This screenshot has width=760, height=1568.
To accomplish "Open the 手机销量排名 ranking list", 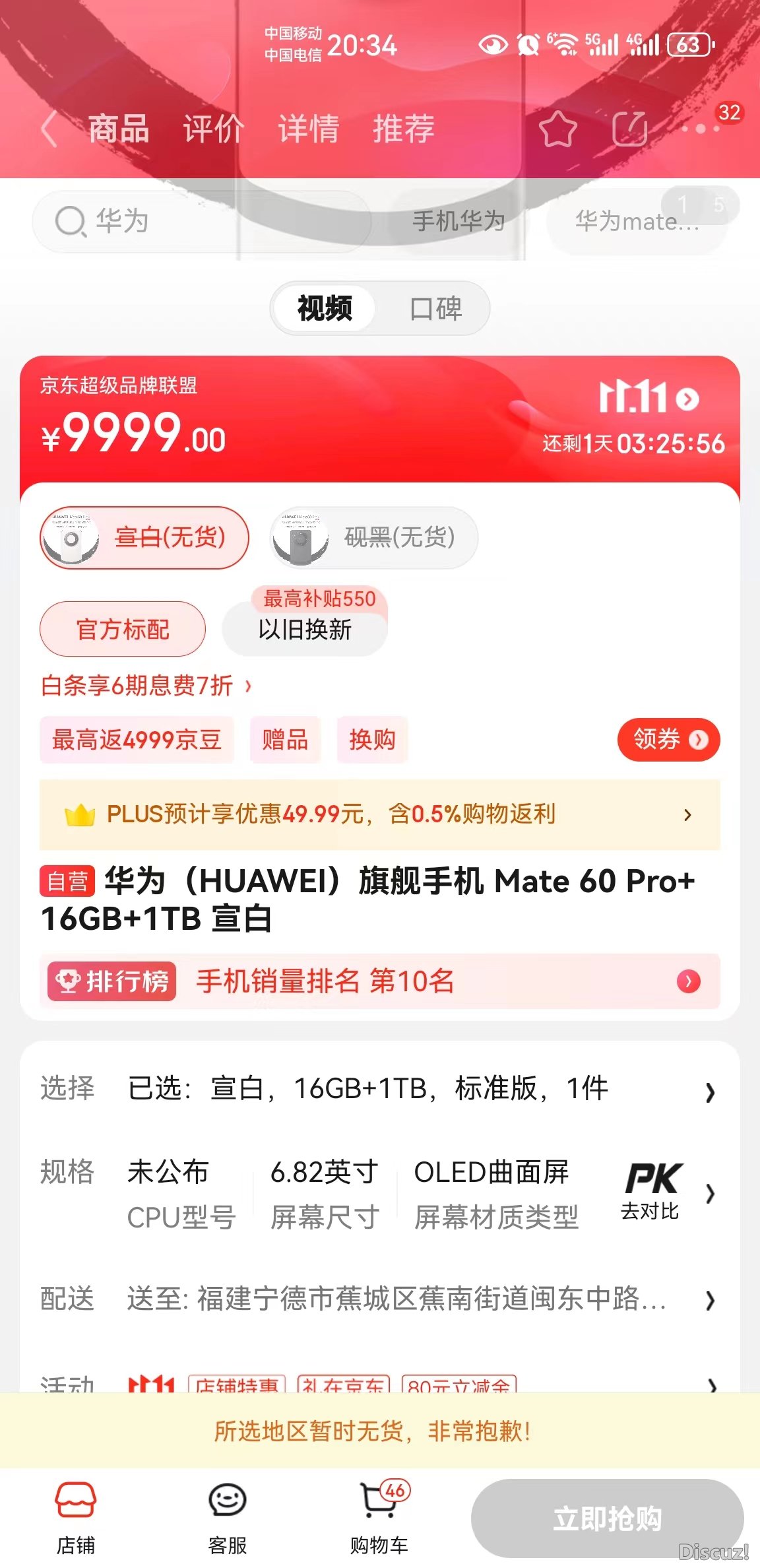I will coord(379,981).
